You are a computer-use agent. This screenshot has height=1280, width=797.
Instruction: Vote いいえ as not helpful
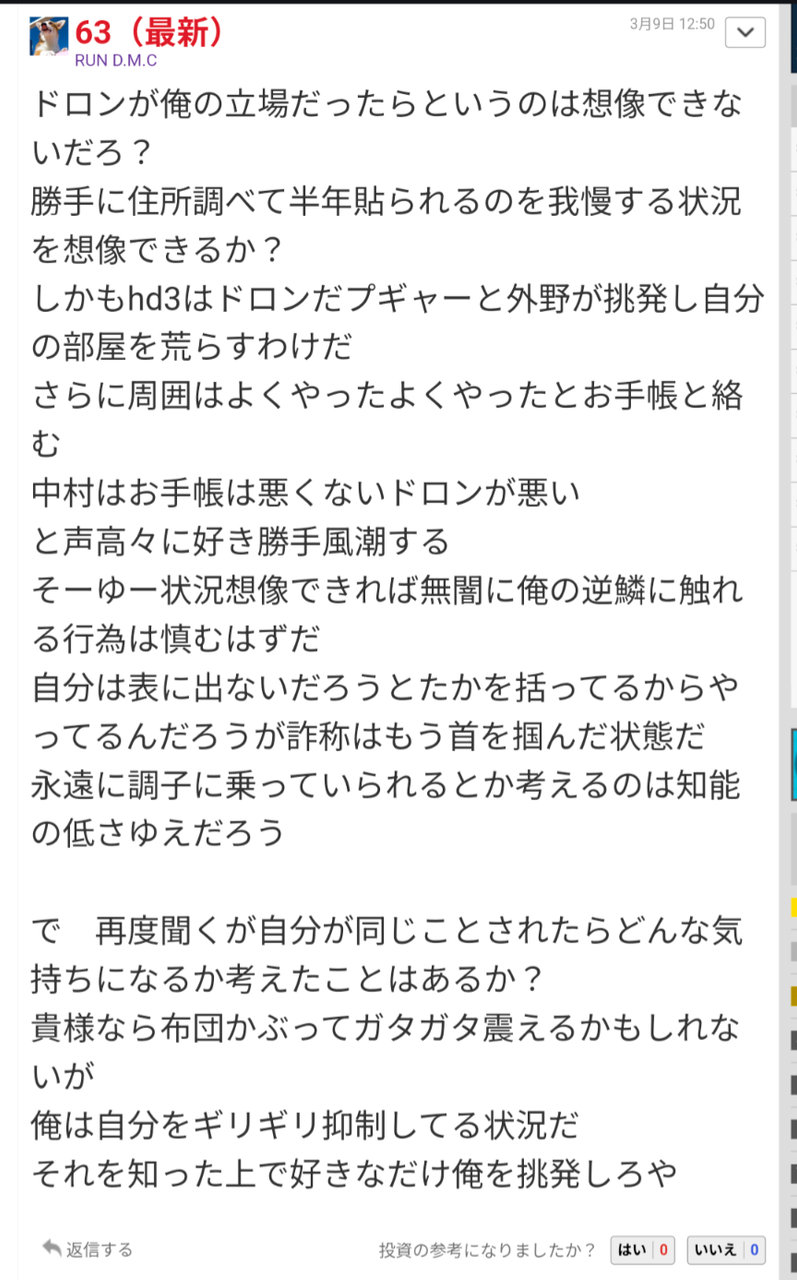tap(726, 1250)
